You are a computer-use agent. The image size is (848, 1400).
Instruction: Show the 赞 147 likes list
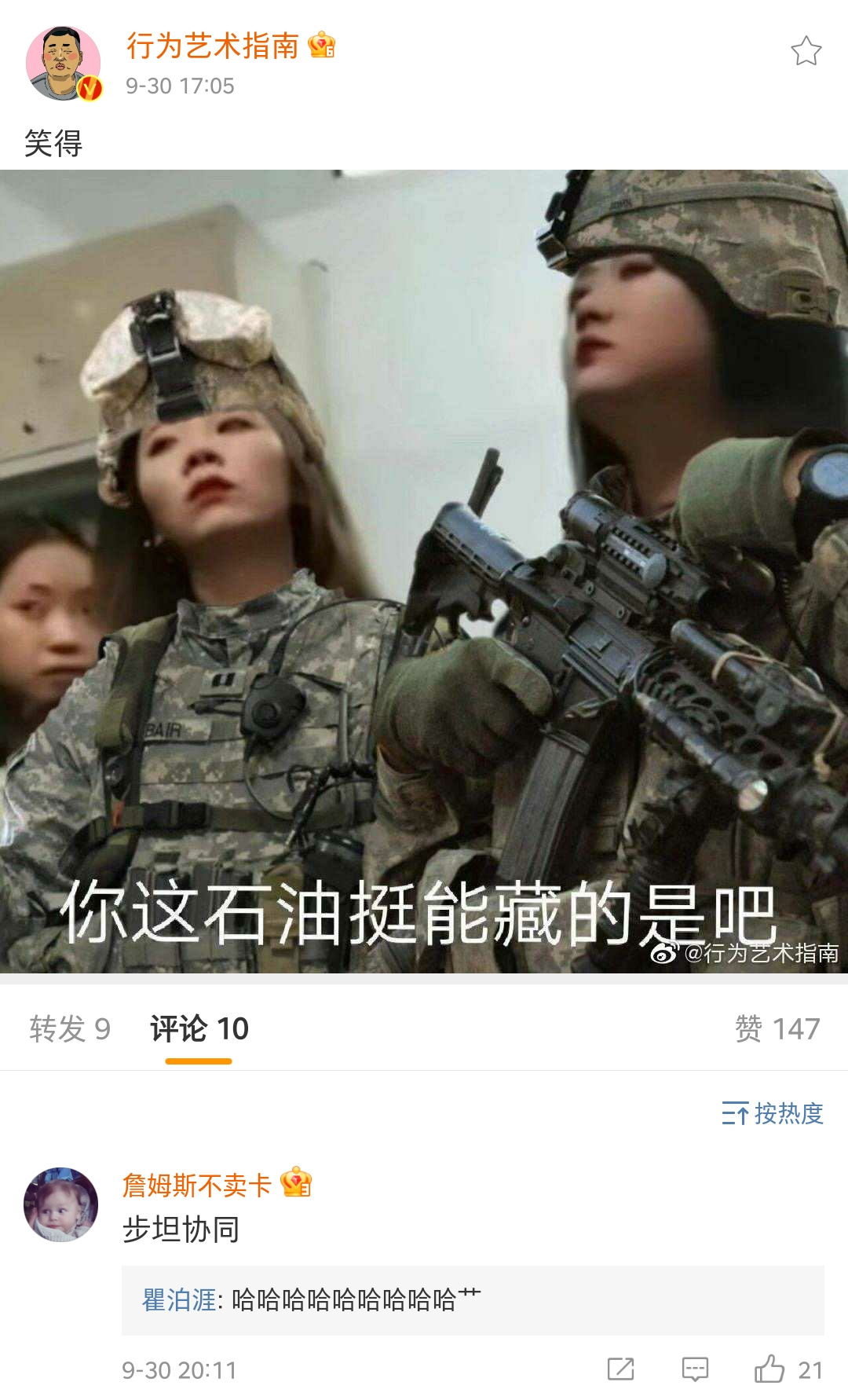pos(777,1028)
